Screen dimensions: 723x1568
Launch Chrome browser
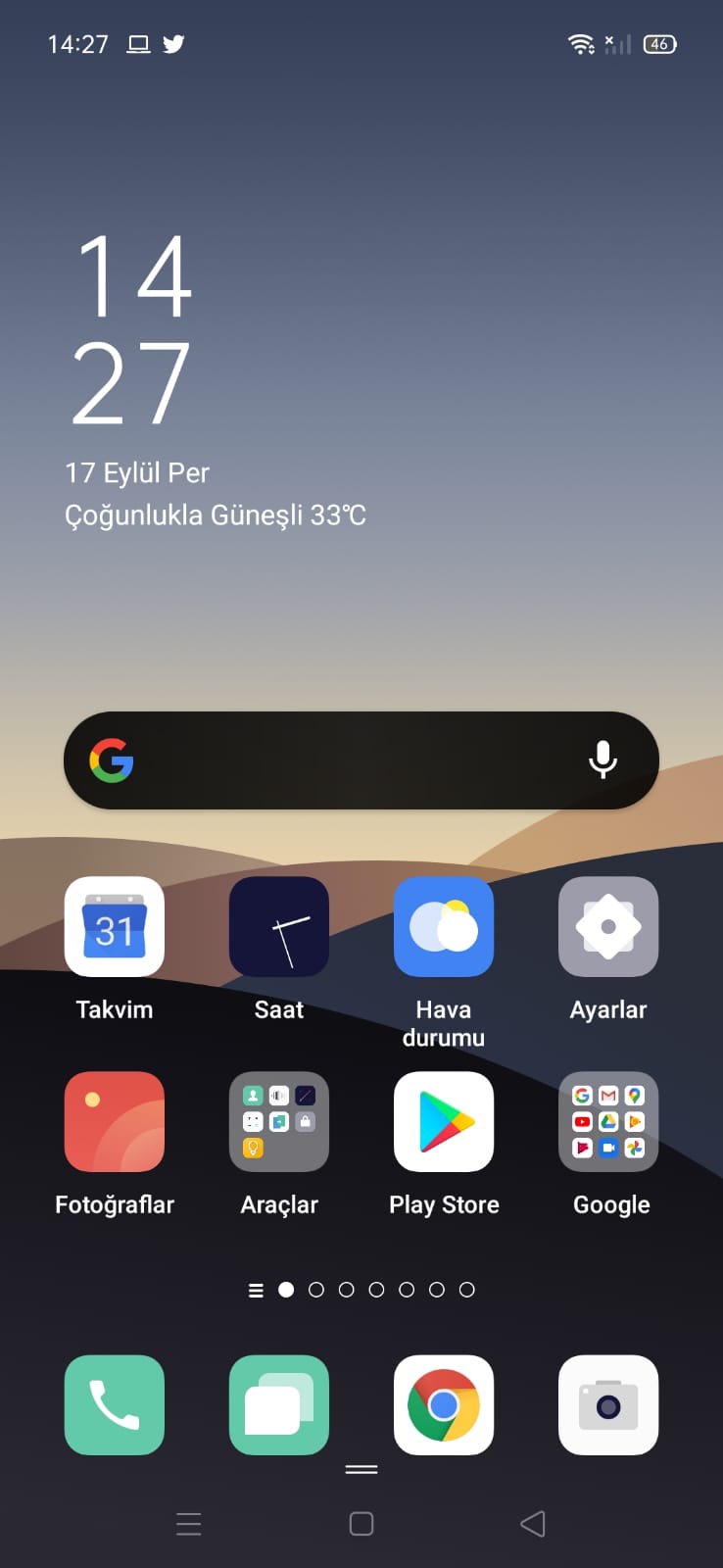[444, 1404]
